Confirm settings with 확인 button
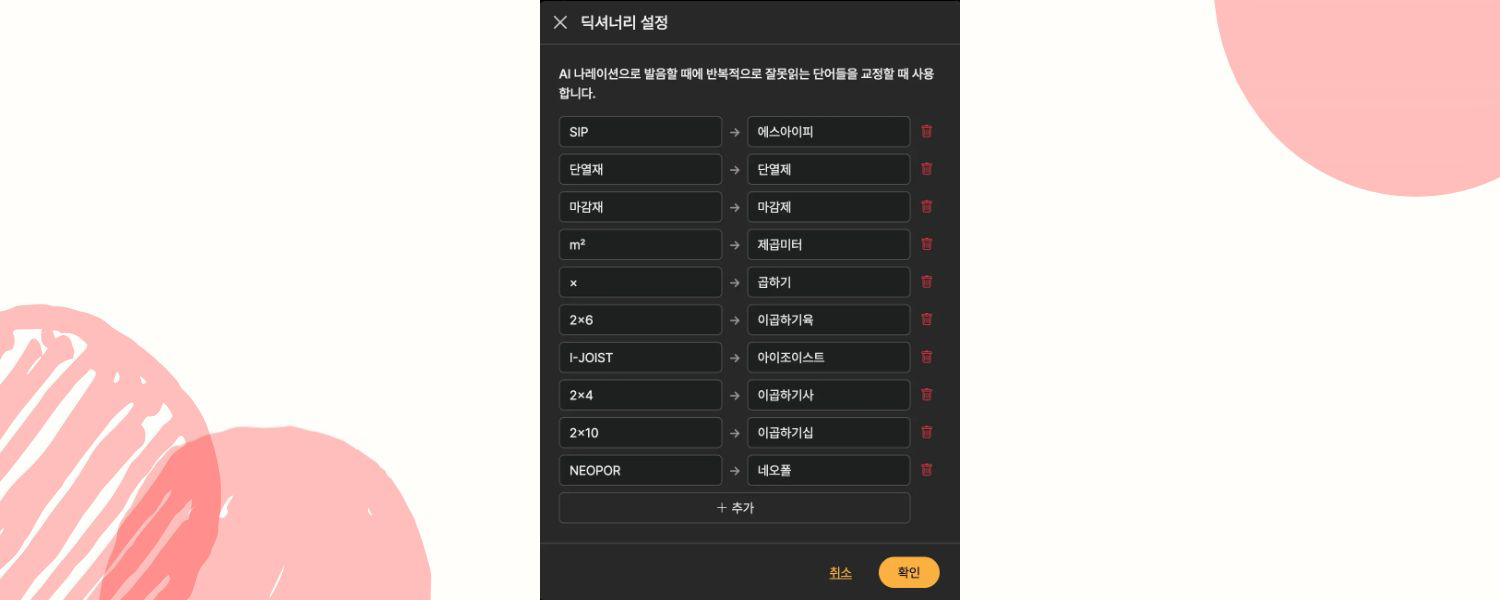This screenshot has width=1500, height=600. coord(908,572)
